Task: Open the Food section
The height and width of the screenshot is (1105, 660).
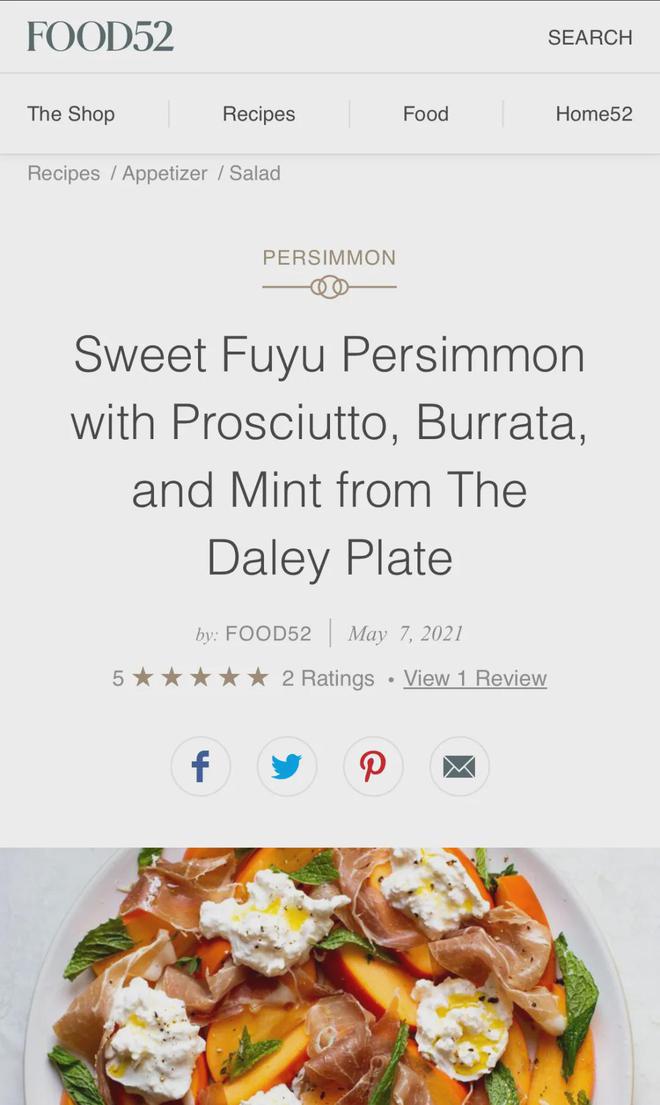Action: (425, 114)
